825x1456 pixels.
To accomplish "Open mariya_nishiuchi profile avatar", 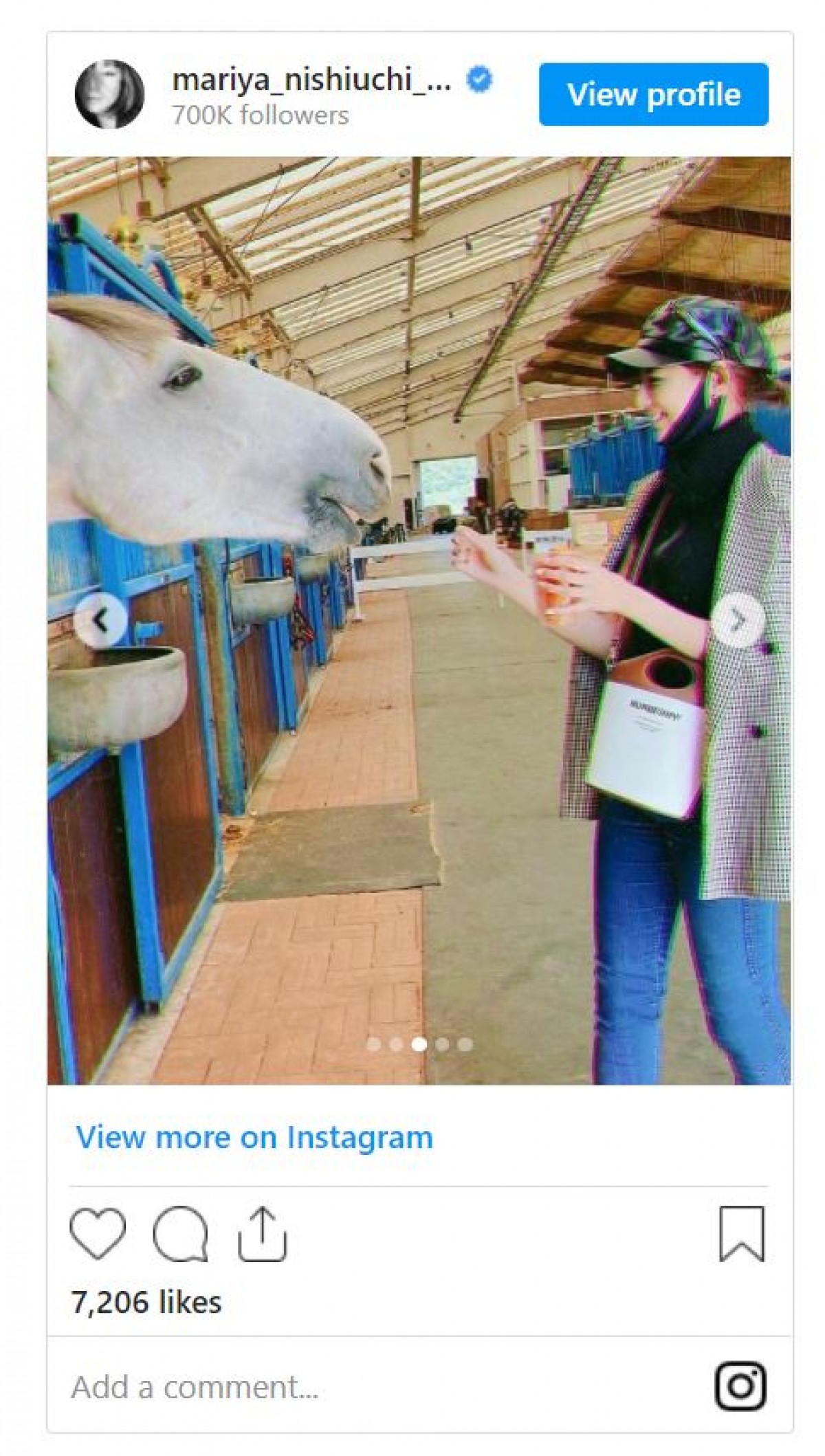I will 109,94.
